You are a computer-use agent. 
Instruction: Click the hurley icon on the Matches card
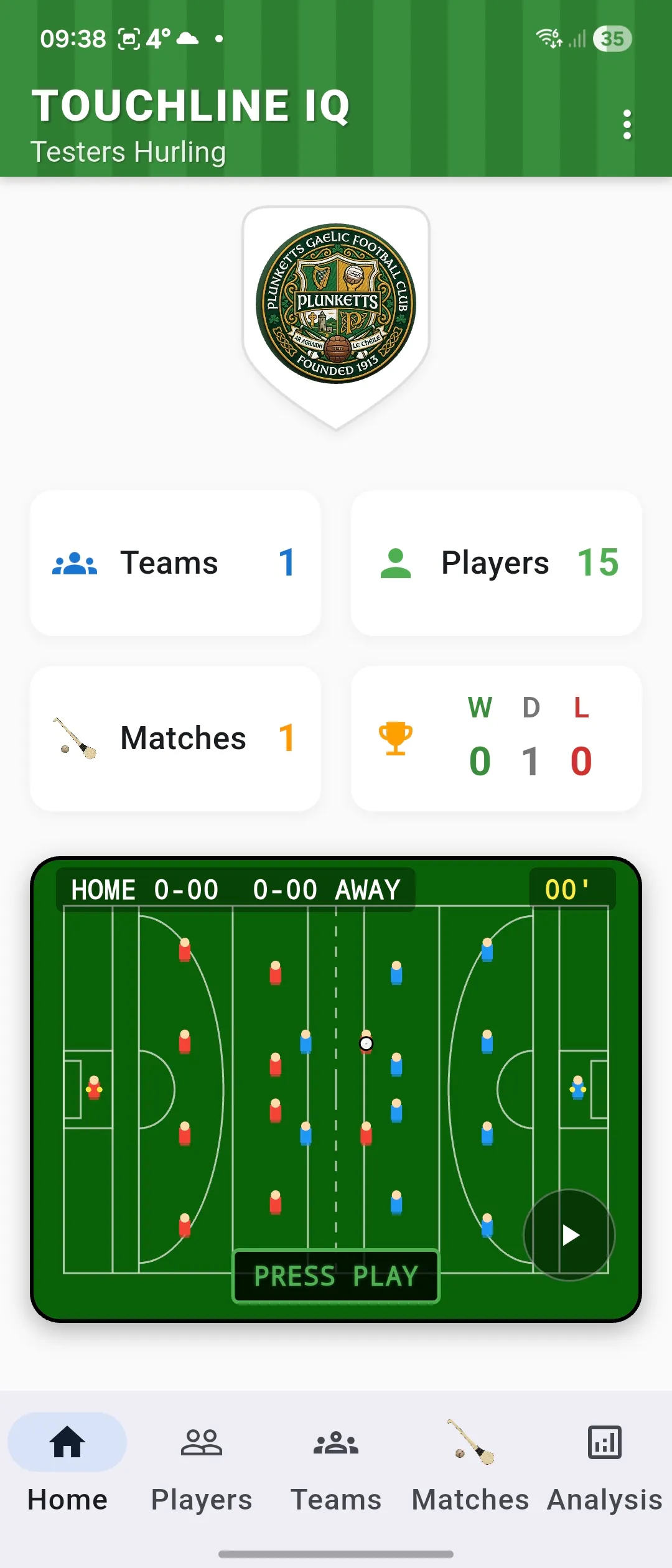click(73, 738)
